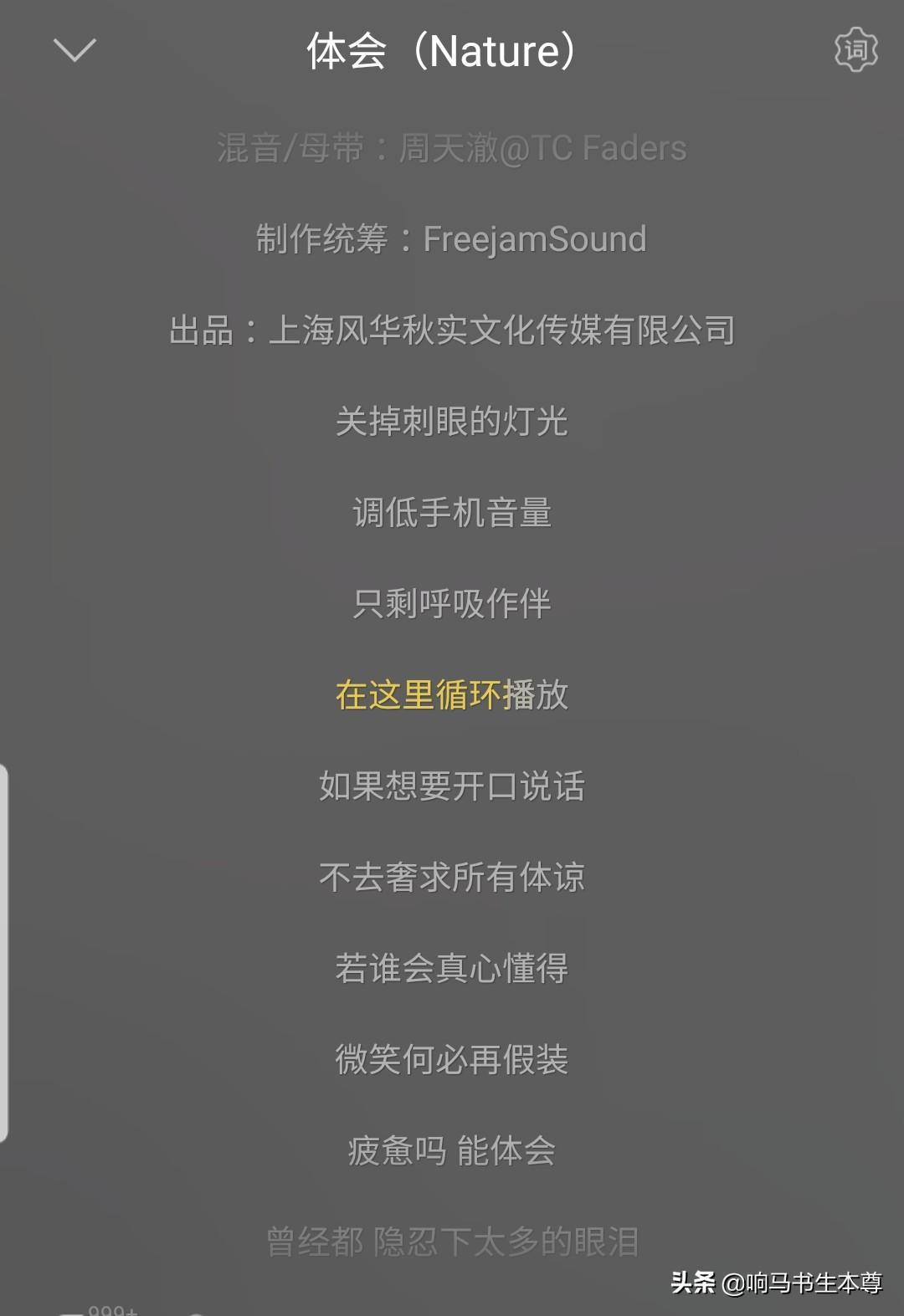Collapse the lyrics view with down chevron

(74, 50)
